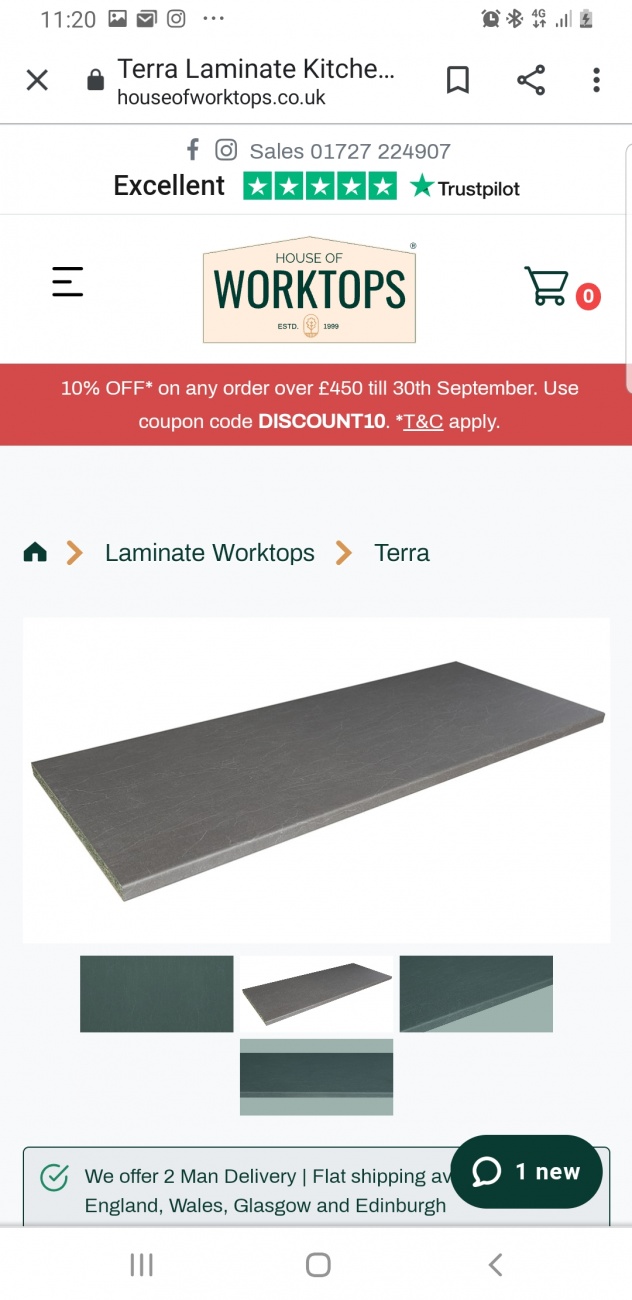
Task: Open the browser overflow menu
Action: click(596, 81)
